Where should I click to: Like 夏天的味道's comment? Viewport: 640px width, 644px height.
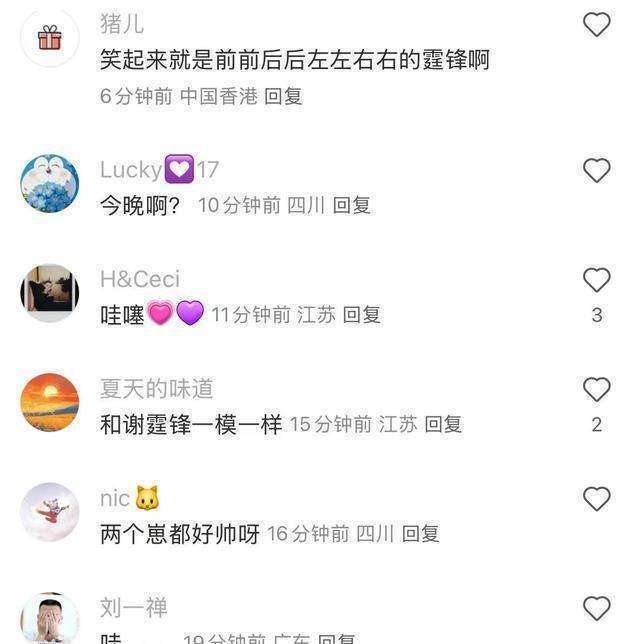tap(596, 389)
